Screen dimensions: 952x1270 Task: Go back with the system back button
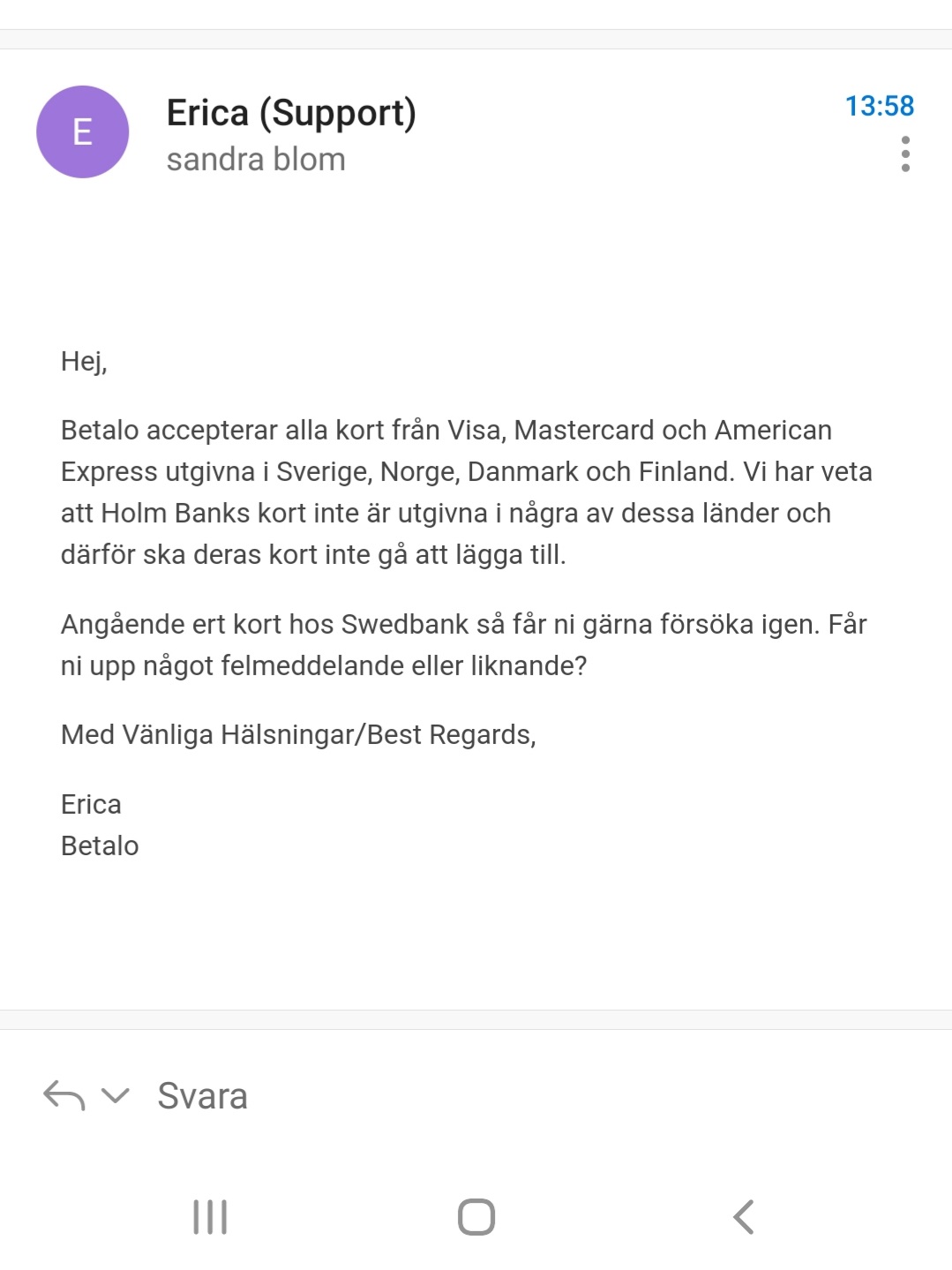click(744, 1216)
